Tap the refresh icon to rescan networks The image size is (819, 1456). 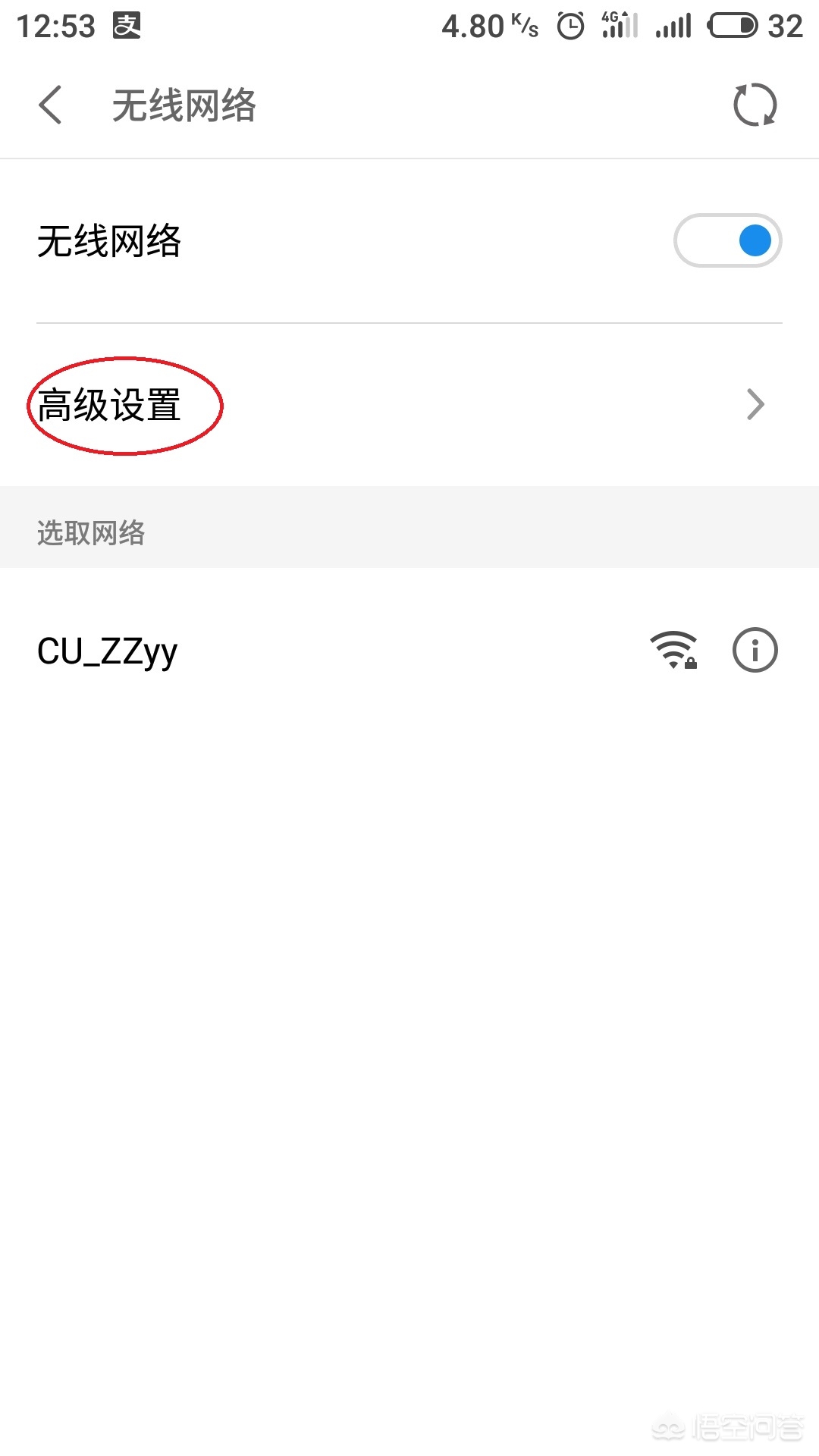[755, 105]
